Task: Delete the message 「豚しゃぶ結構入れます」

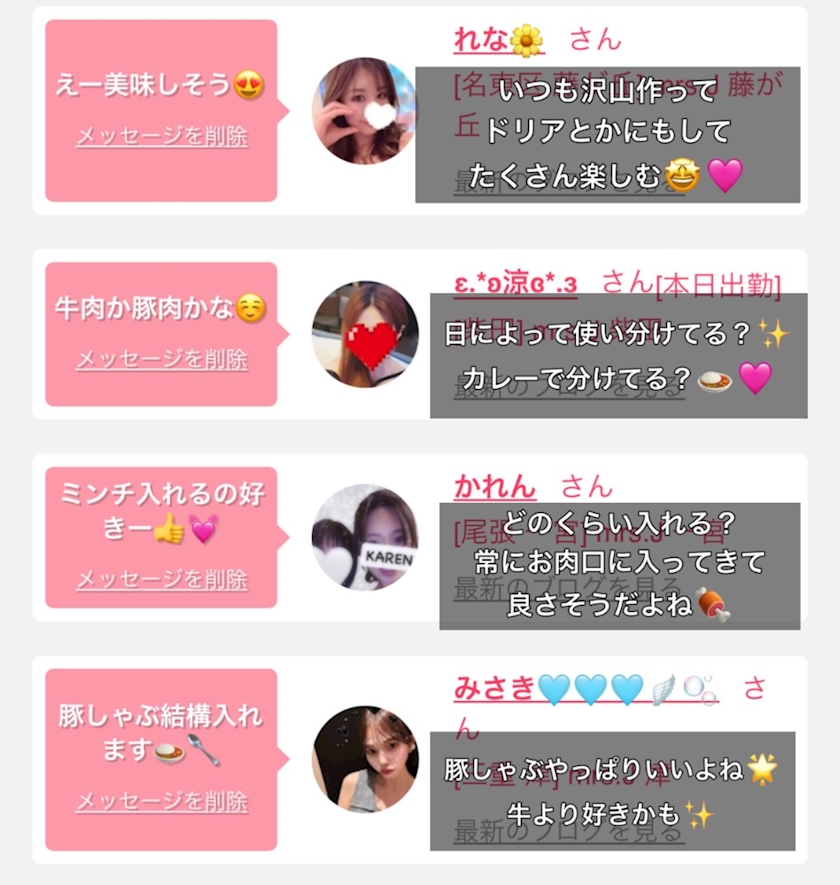Action: click(x=161, y=801)
